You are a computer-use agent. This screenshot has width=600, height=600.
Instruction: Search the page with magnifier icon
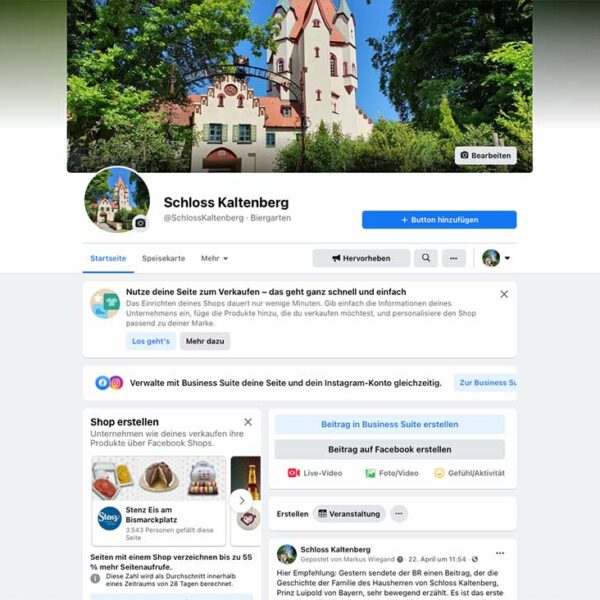426,258
